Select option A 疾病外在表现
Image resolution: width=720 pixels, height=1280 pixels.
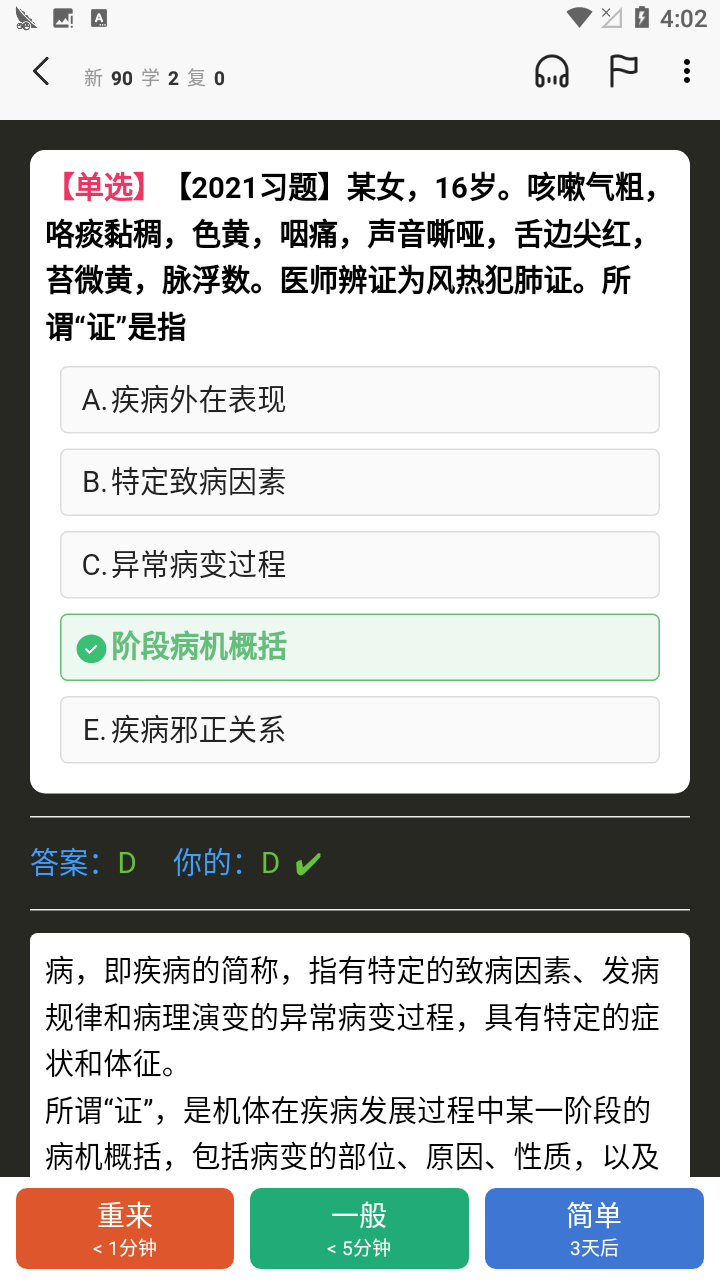(x=360, y=400)
